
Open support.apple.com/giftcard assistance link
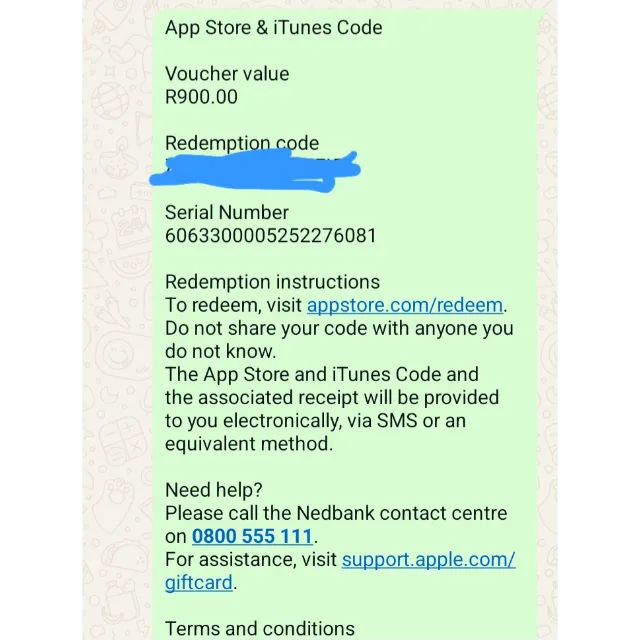(428, 560)
